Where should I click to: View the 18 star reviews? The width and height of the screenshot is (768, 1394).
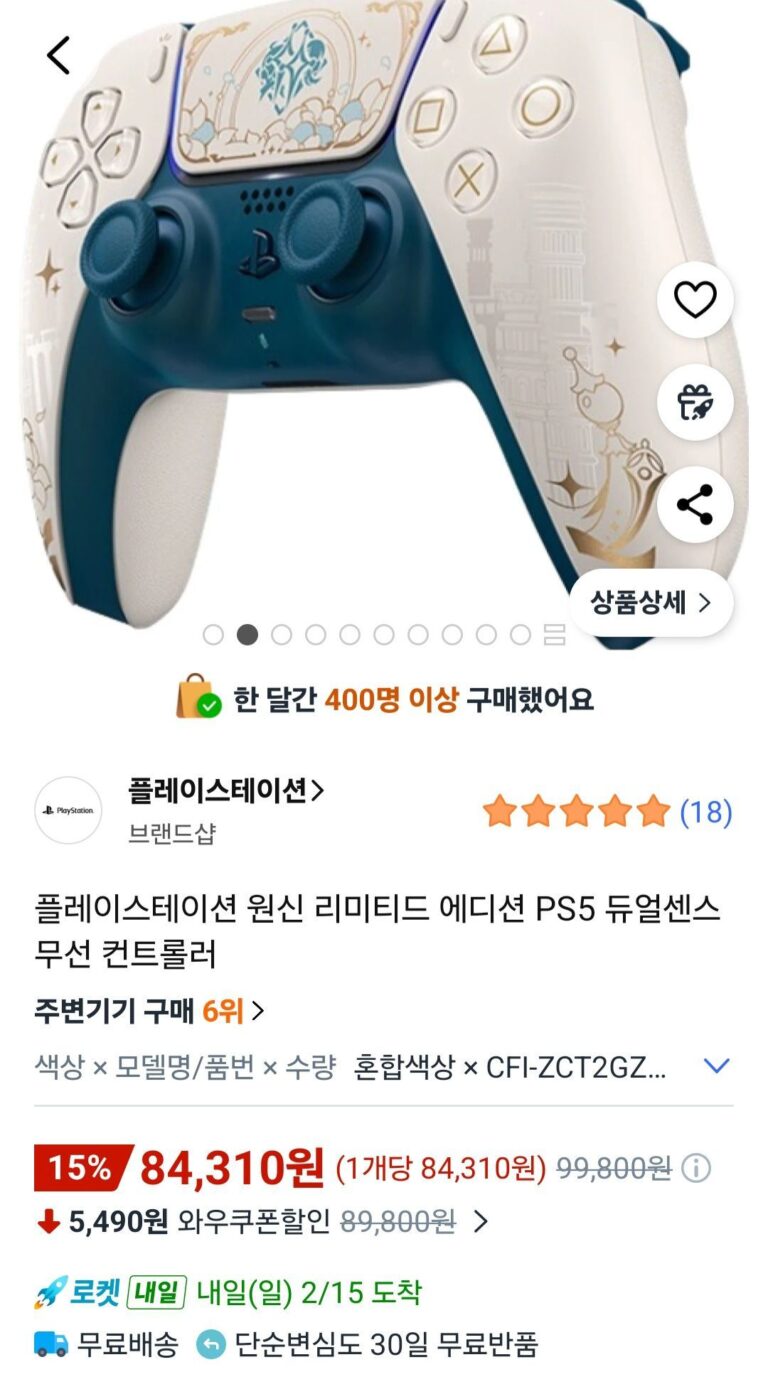click(x=607, y=811)
